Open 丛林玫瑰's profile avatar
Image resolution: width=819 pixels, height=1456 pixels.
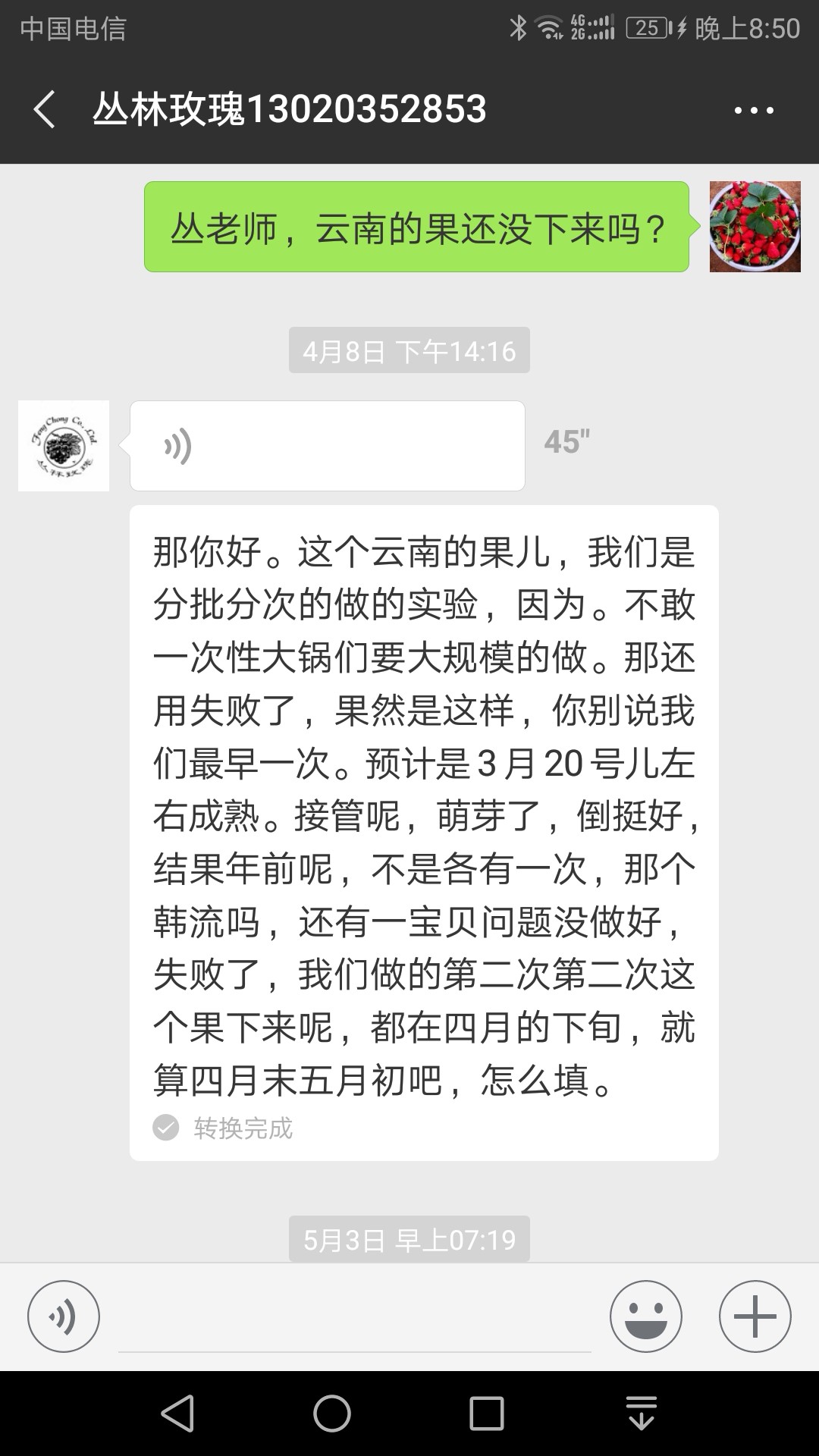64,446
